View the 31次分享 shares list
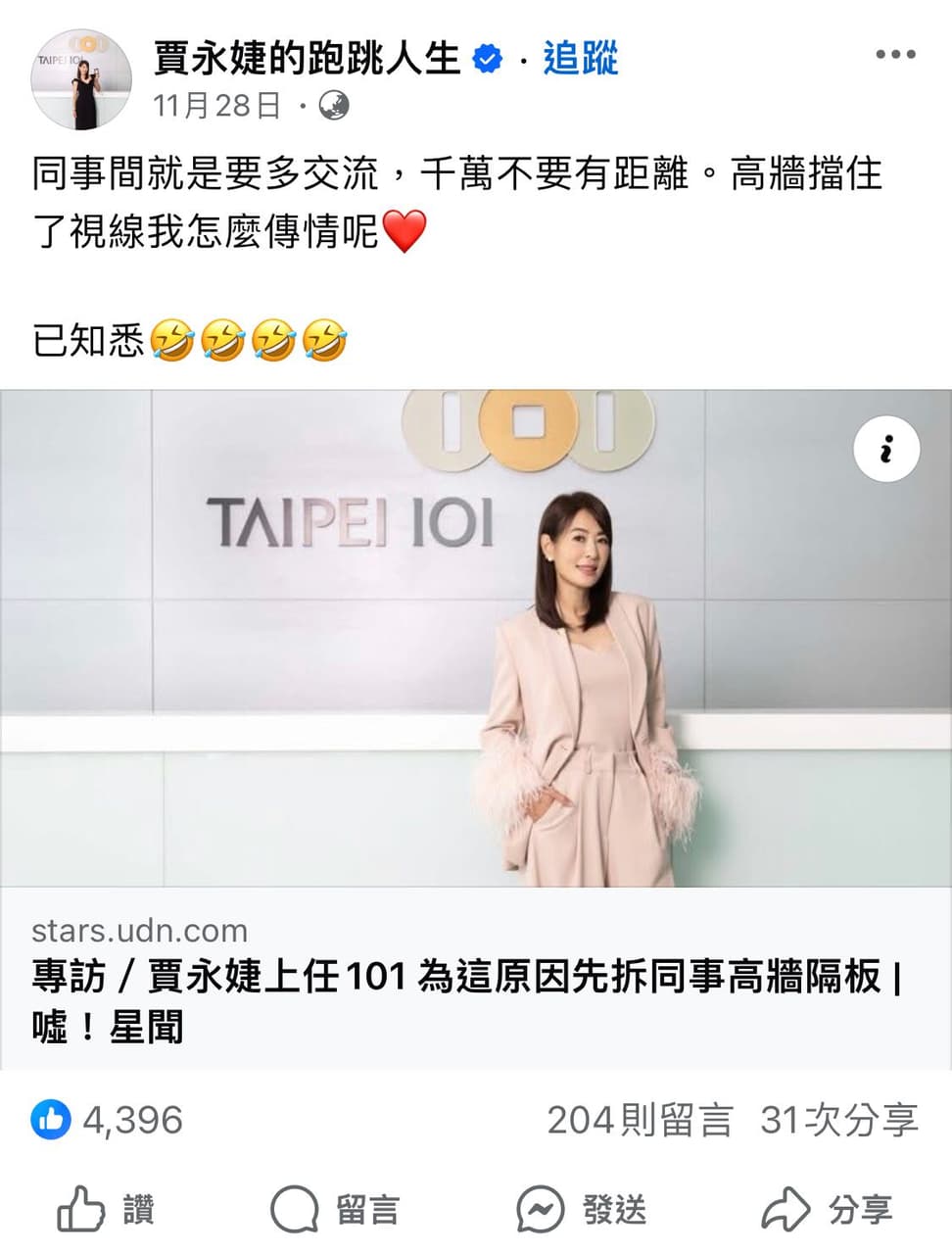Viewport: 952px width, 1254px height. [839, 1120]
